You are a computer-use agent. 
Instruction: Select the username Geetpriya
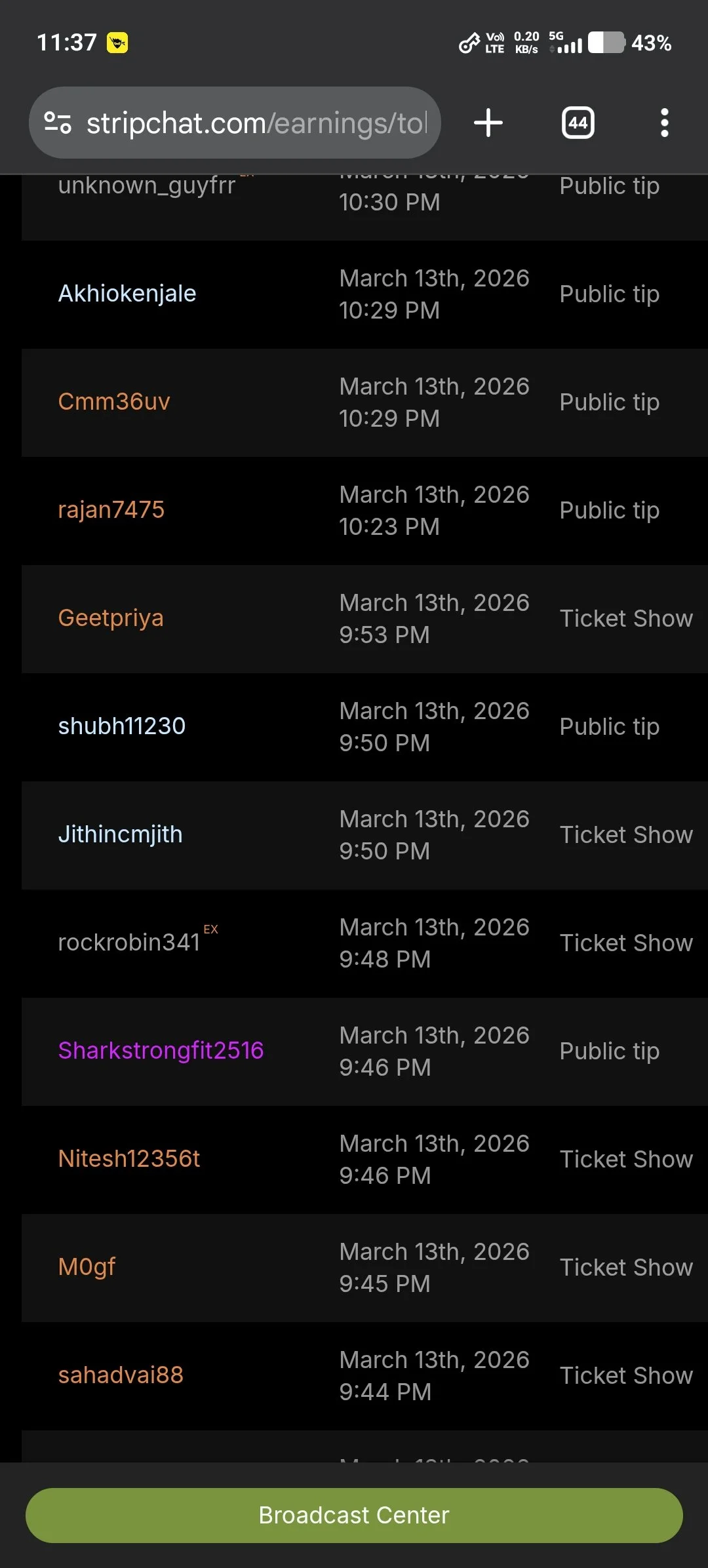coord(111,618)
